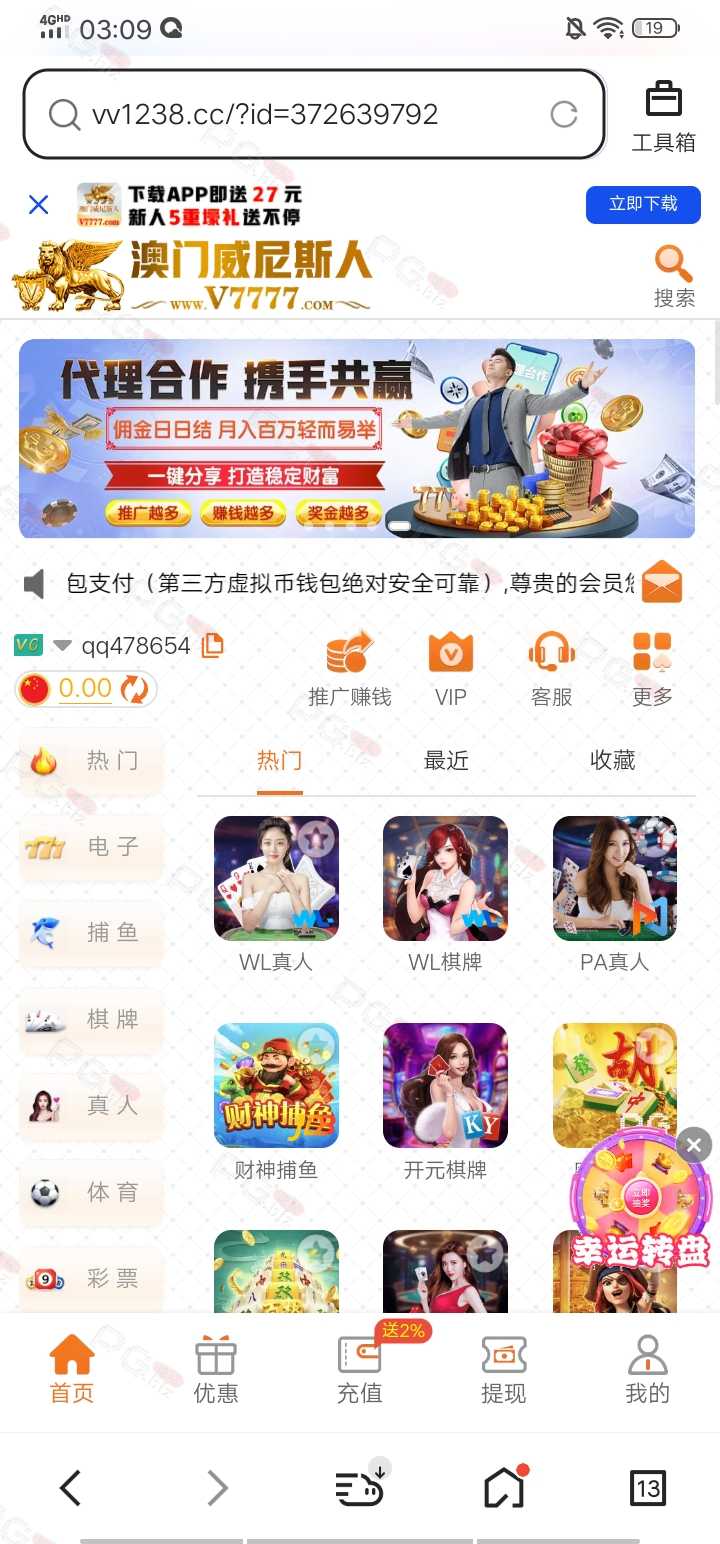
Task: Open the orange mail envelope icon
Action: tap(662, 583)
